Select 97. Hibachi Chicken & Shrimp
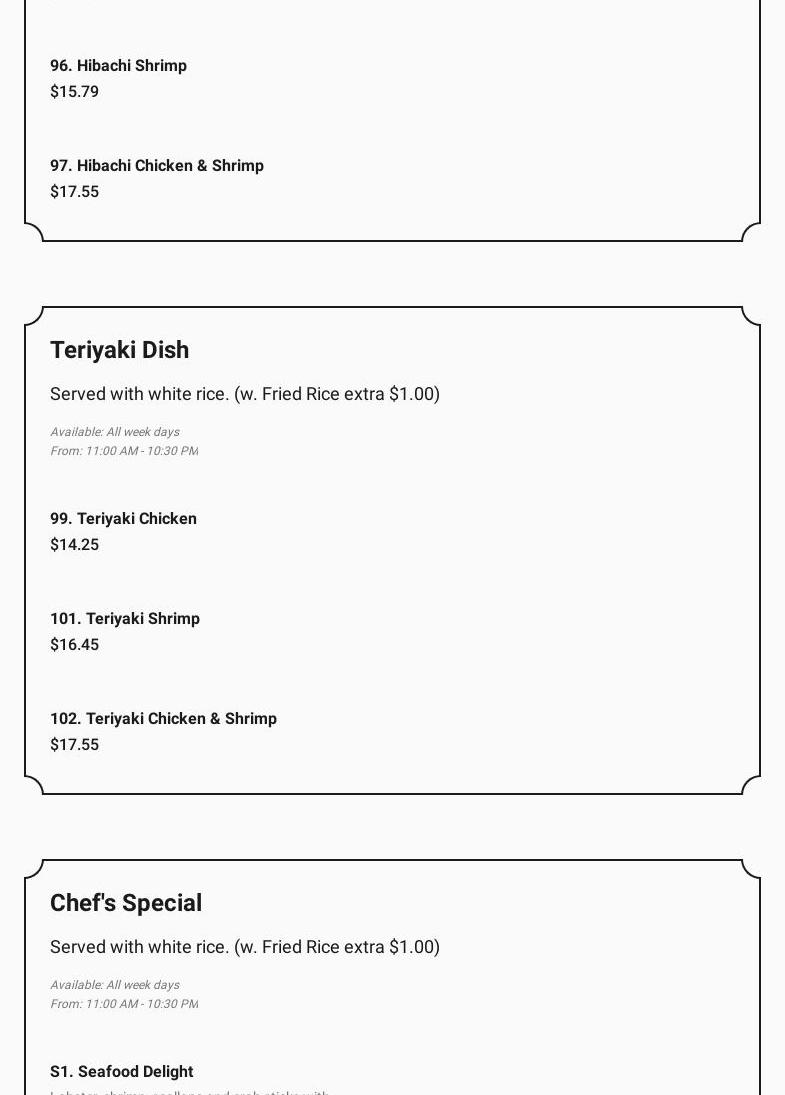This screenshot has width=785, height=1095. [x=157, y=166]
